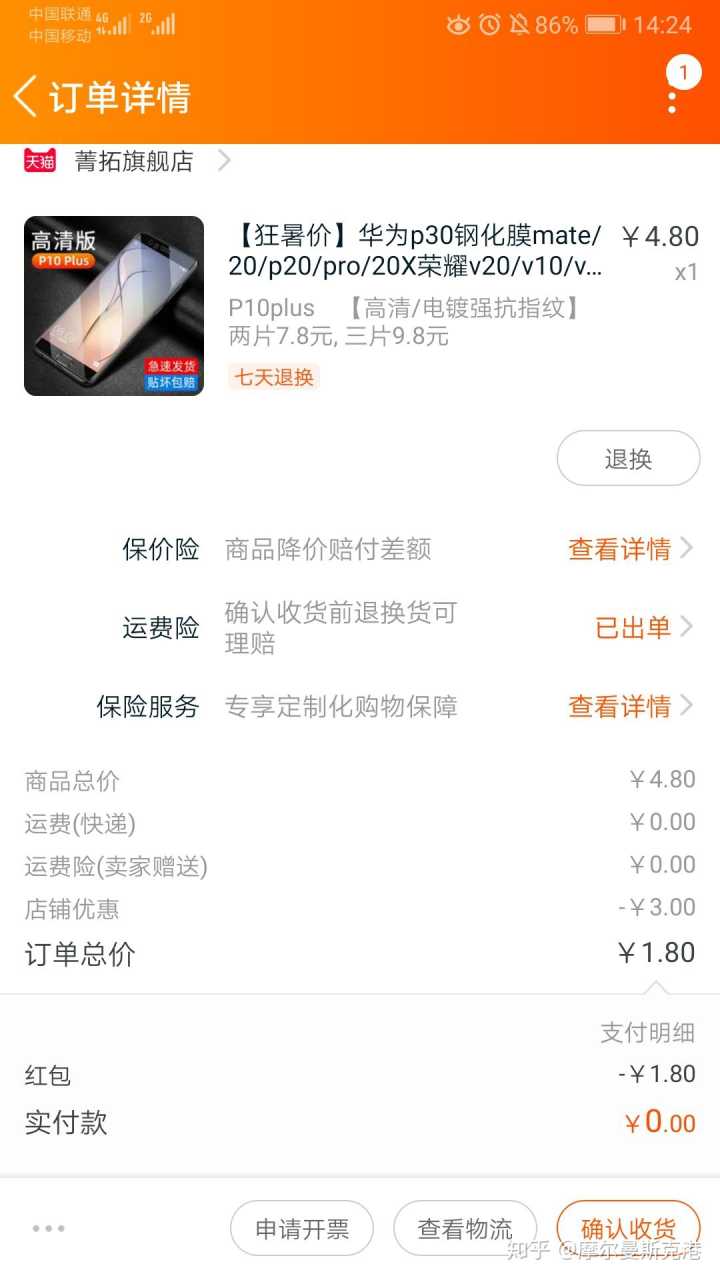This screenshot has height=1280, width=720.
Task: Open the three-dot more options at bottom
Action: pyautogui.click(x=48, y=1228)
